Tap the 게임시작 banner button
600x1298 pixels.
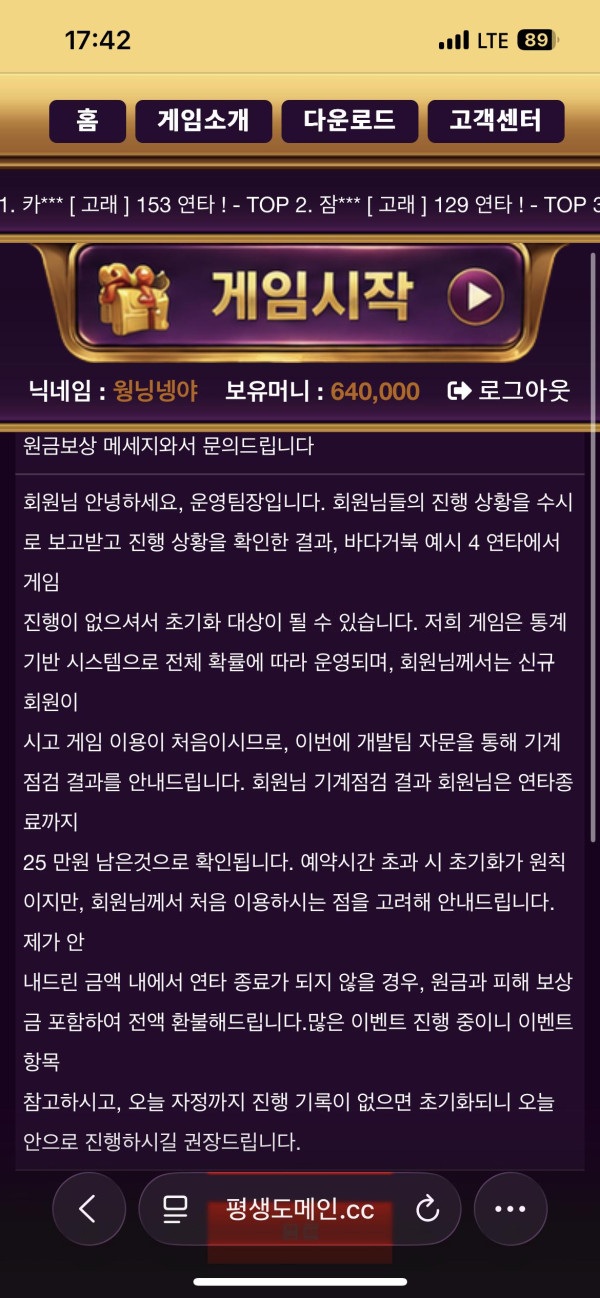300,296
